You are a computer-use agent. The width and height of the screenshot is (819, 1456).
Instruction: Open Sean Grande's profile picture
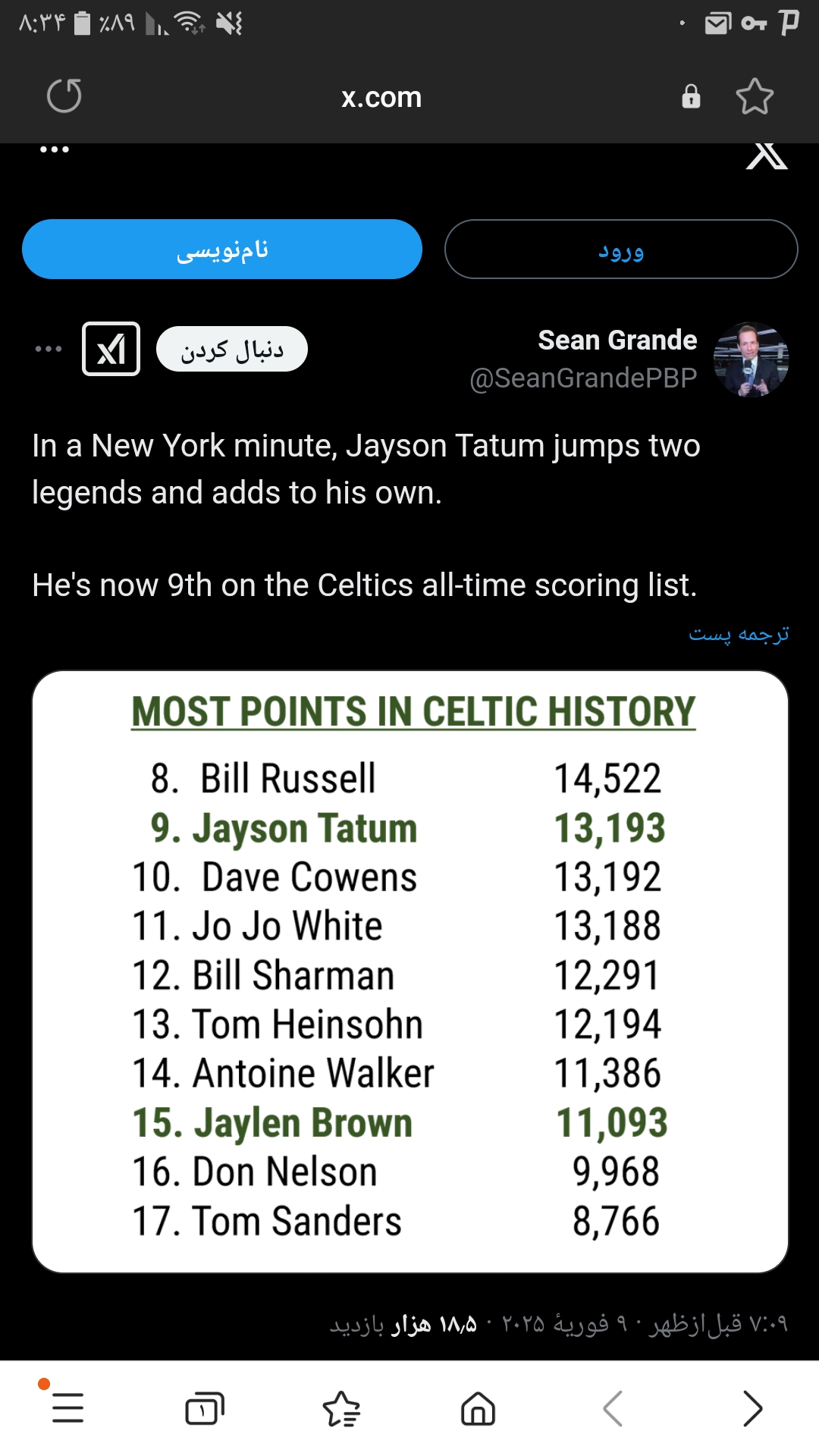coord(752,359)
